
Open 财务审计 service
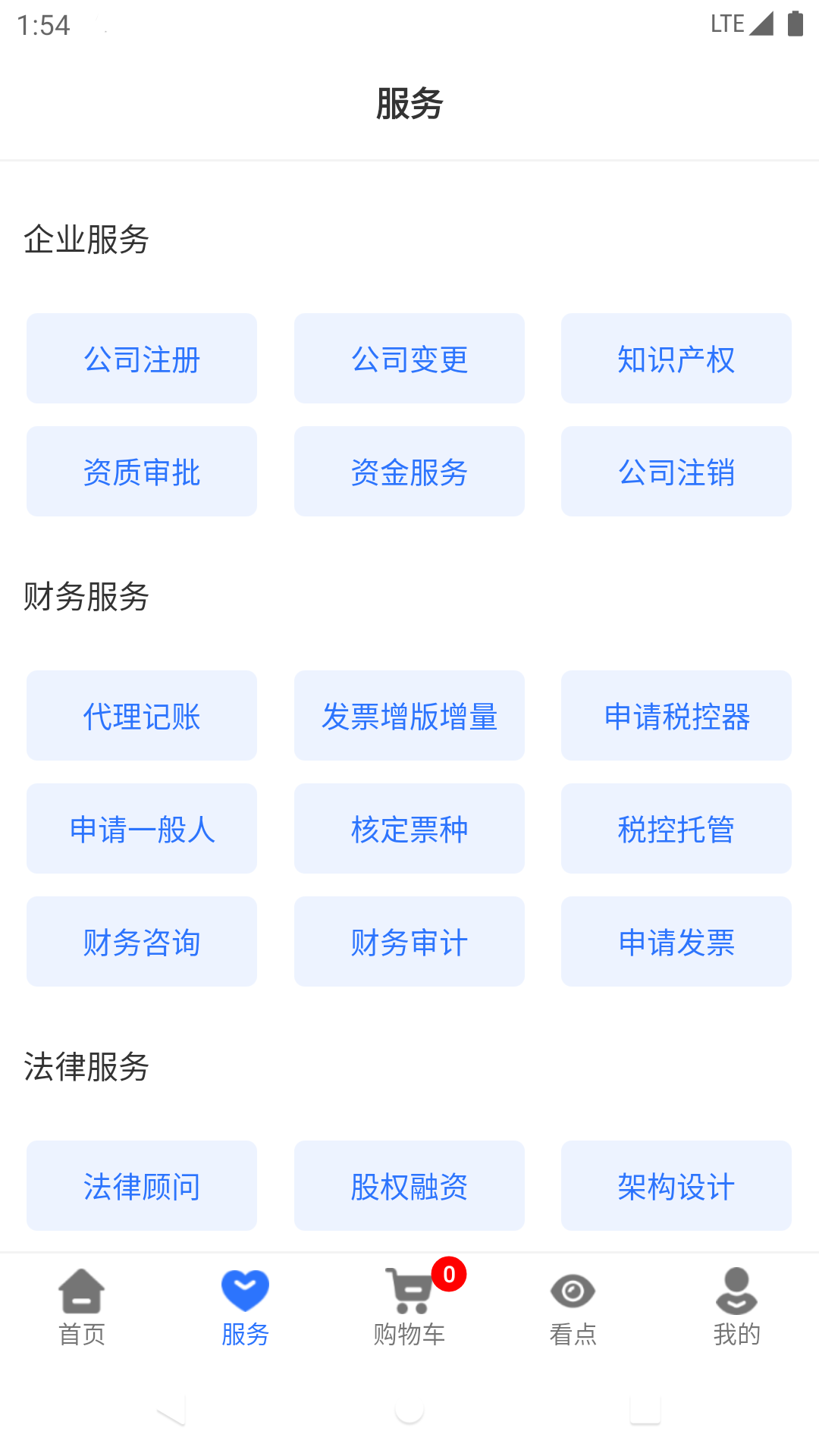pos(409,942)
